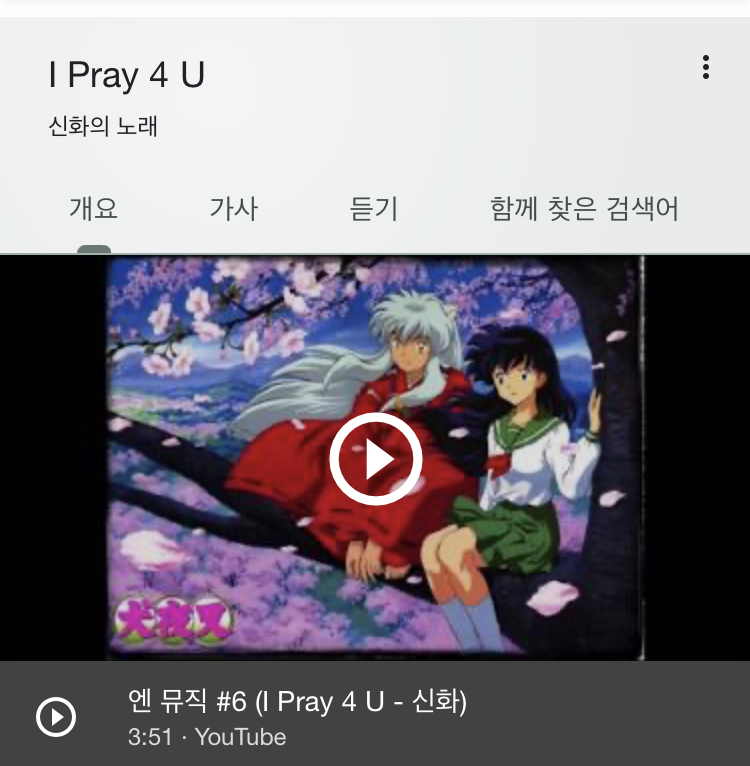Open the three-dot overflow menu

706,68
